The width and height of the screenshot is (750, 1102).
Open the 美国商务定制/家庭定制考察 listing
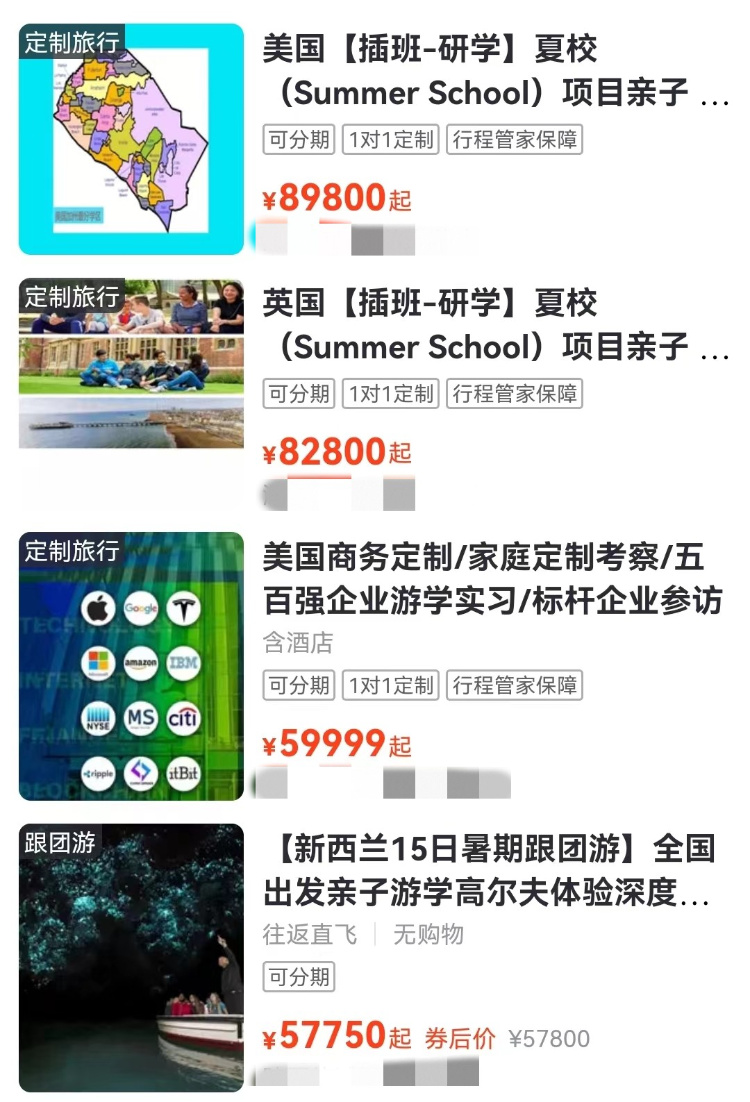492,578
